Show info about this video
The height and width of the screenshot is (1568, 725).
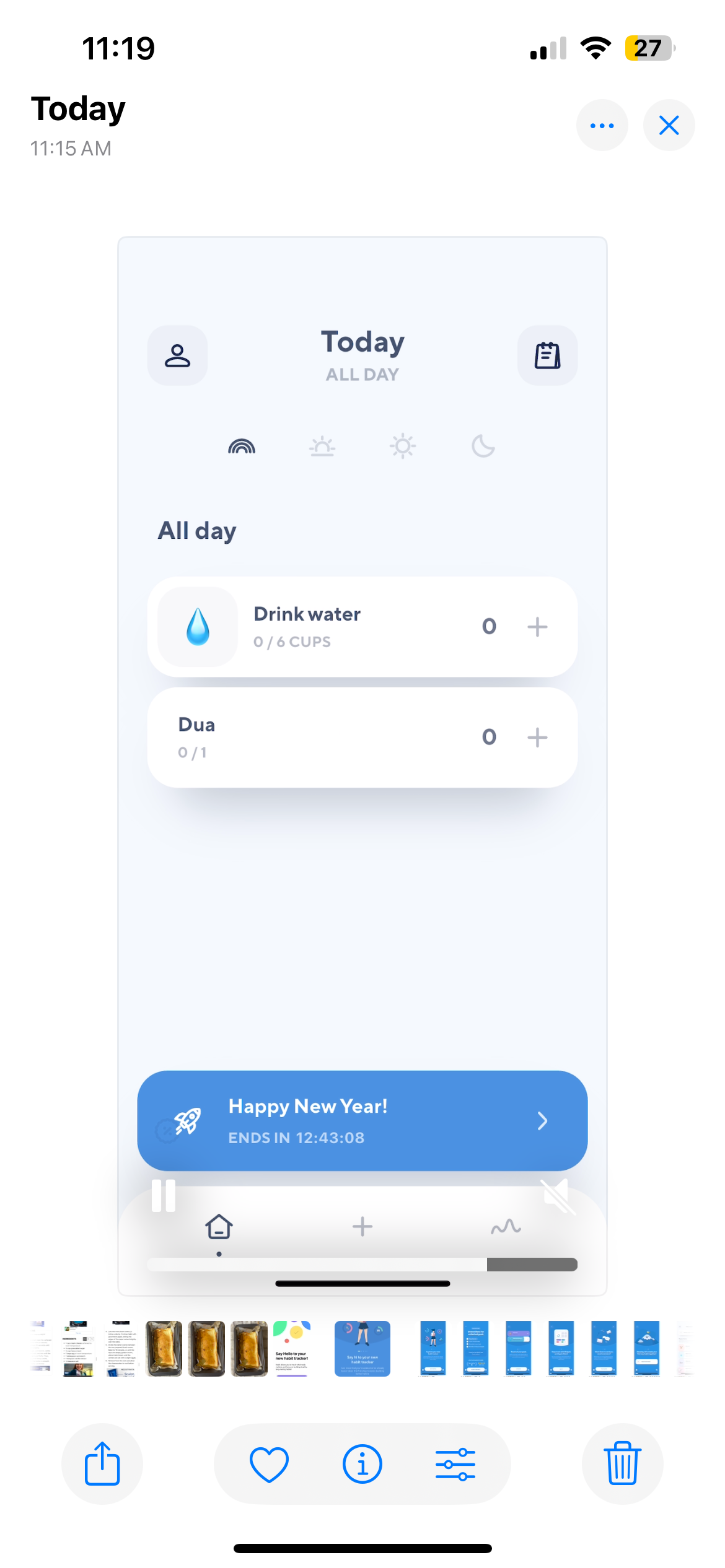pyautogui.click(x=362, y=1464)
